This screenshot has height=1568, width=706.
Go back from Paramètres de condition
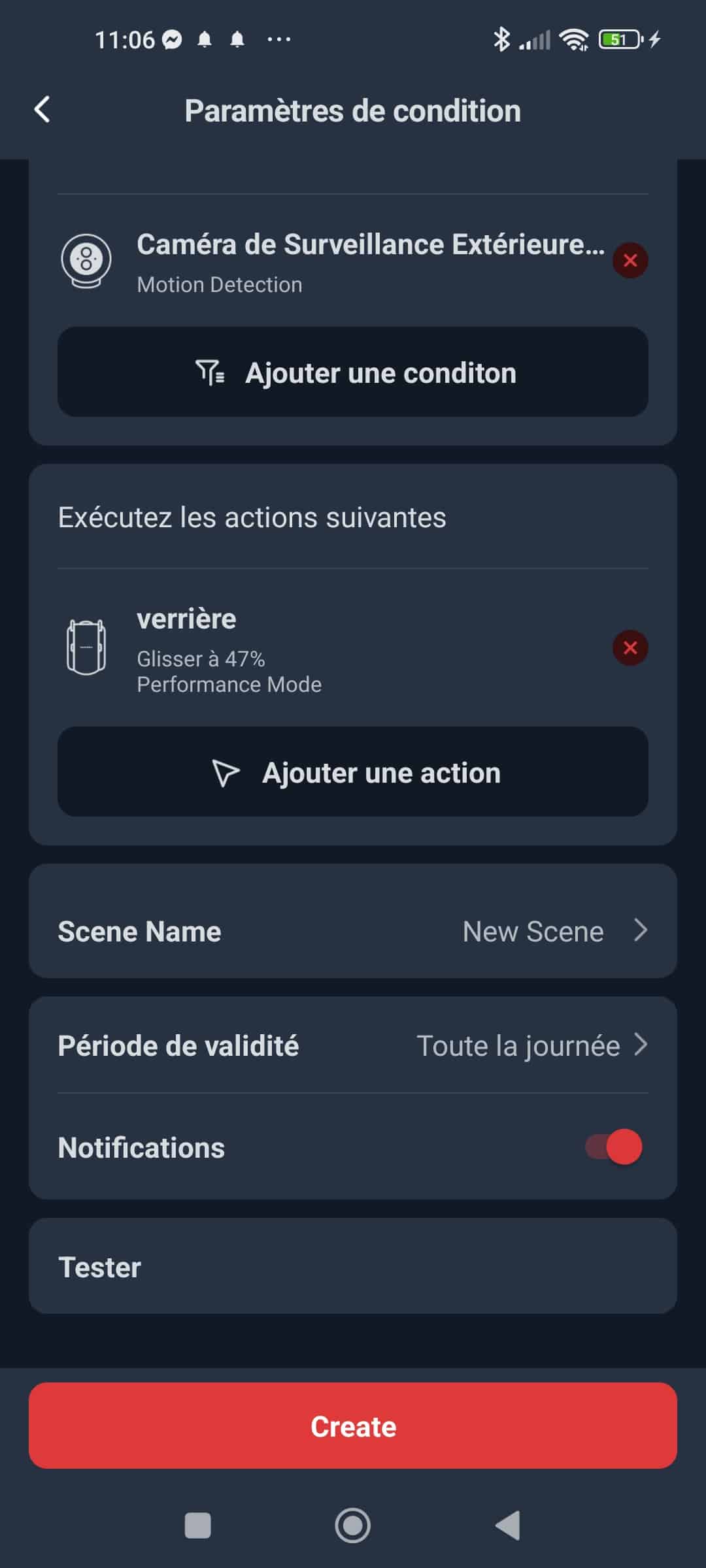[x=42, y=110]
